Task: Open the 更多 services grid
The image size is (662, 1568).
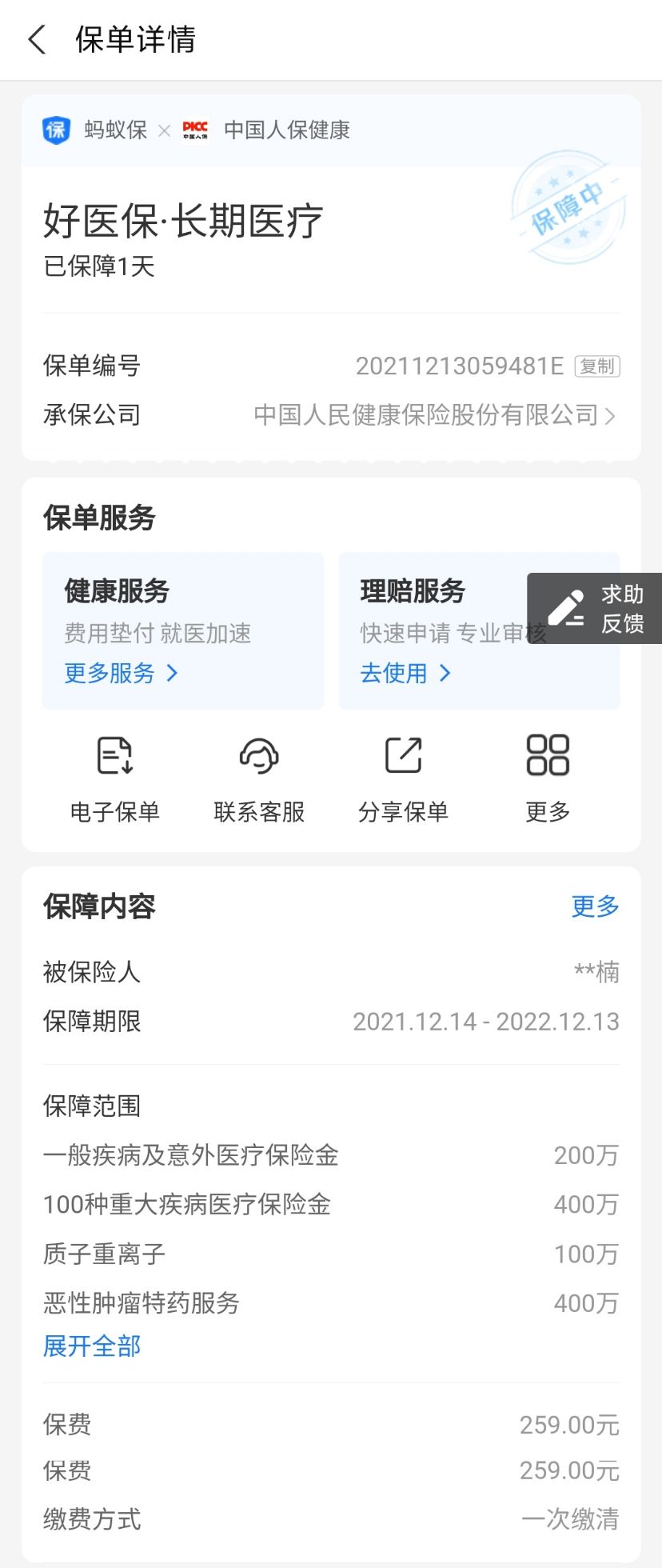Action: (x=548, y=777)
